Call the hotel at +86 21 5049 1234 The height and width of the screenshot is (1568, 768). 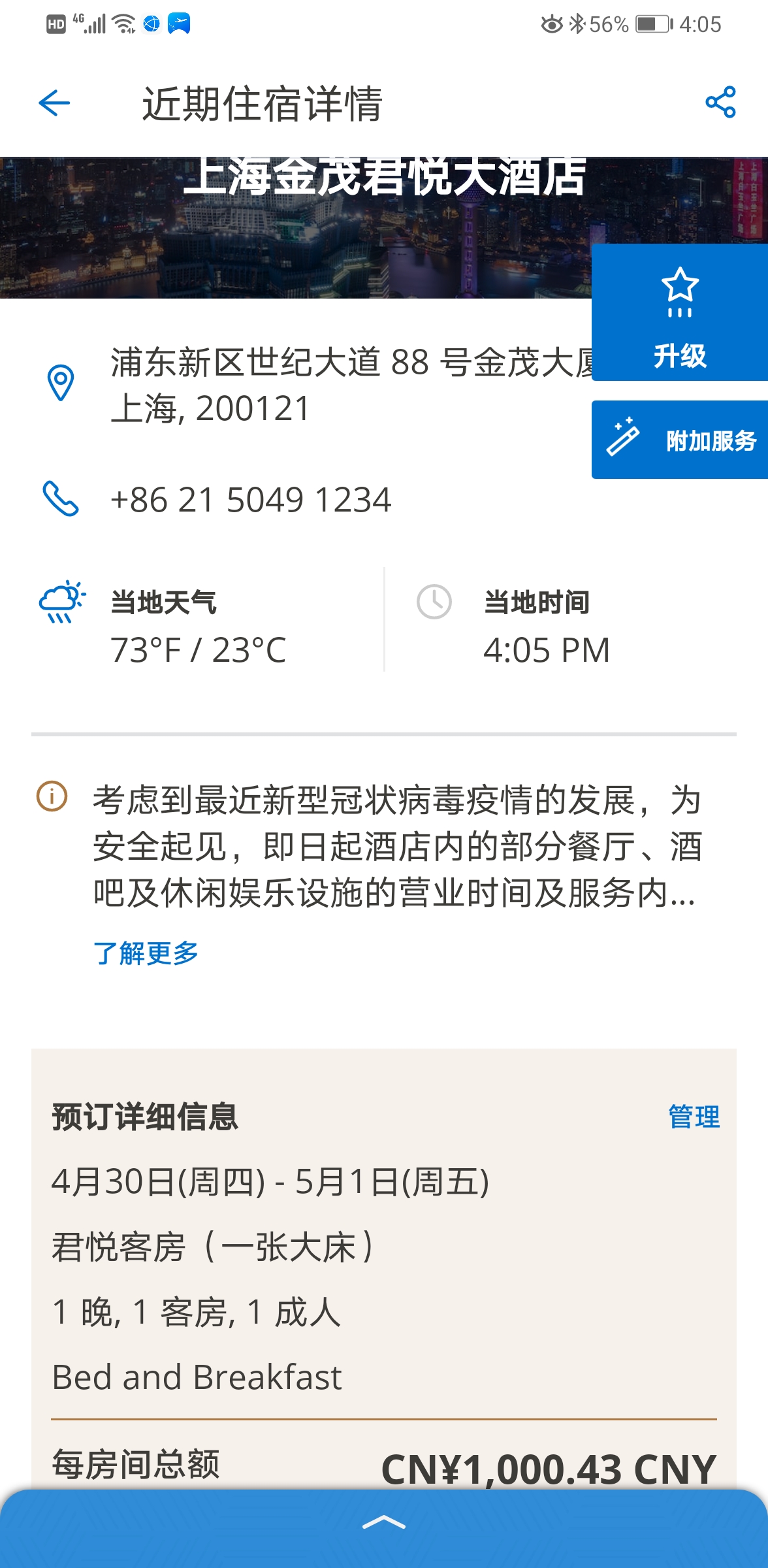[251, 500]
